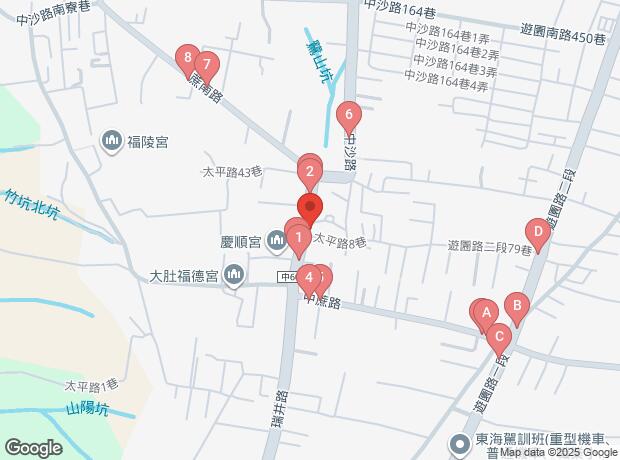Open the 福陵宮 place icon

point(112,141)
